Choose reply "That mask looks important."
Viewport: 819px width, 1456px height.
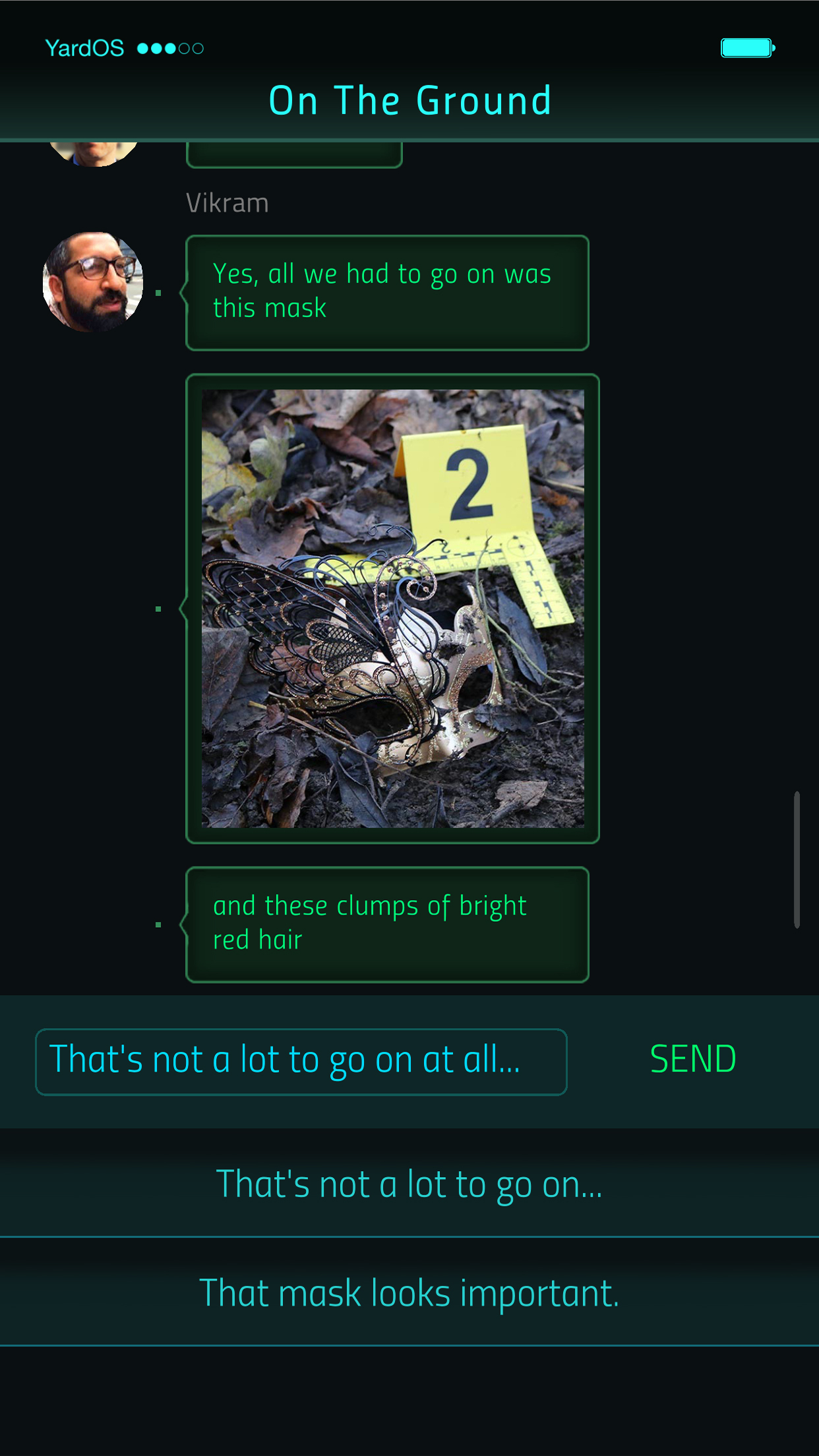coord(409,1292)
